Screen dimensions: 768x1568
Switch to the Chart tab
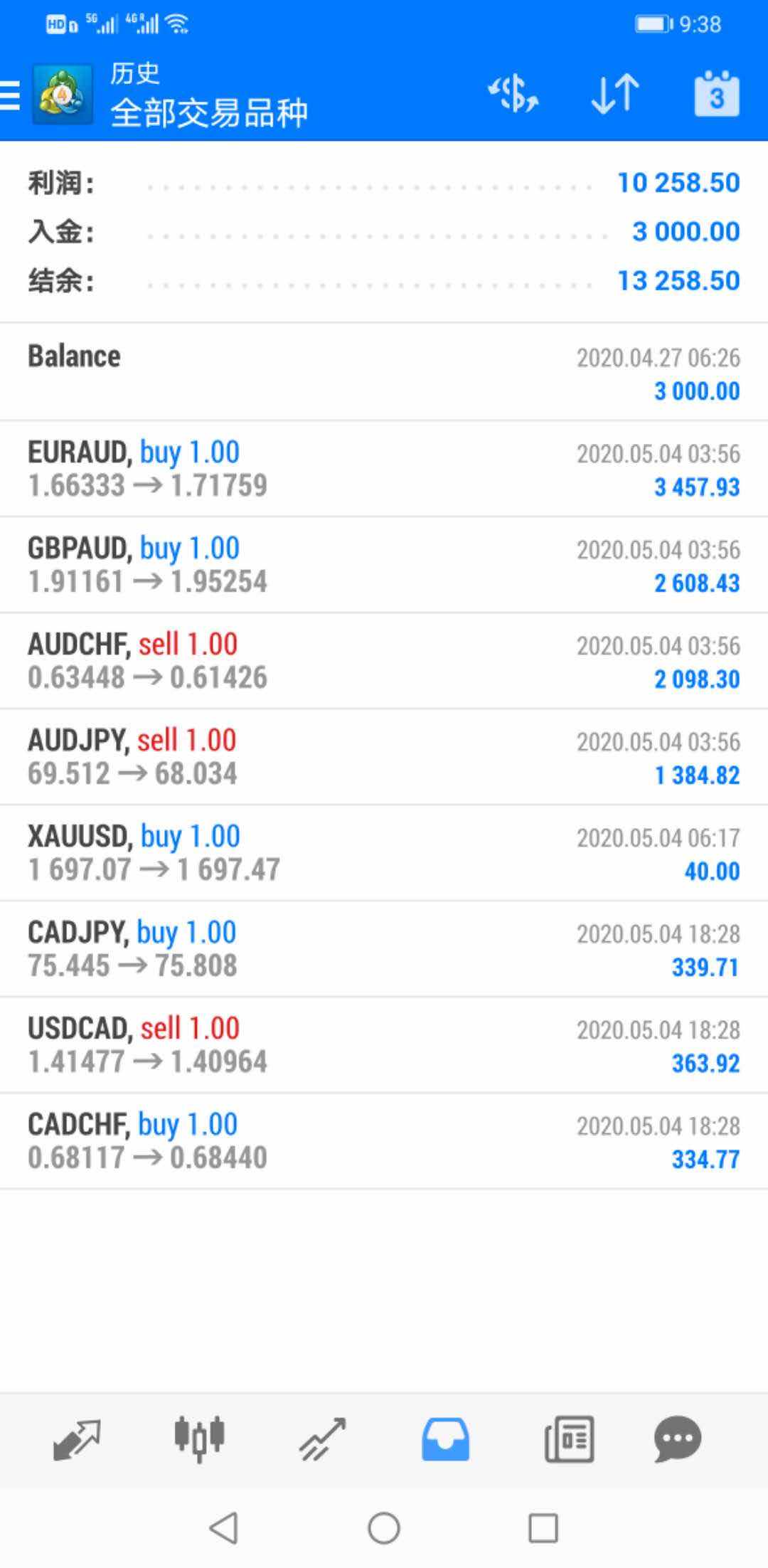pyautogui.click(x=200, y=1439)
